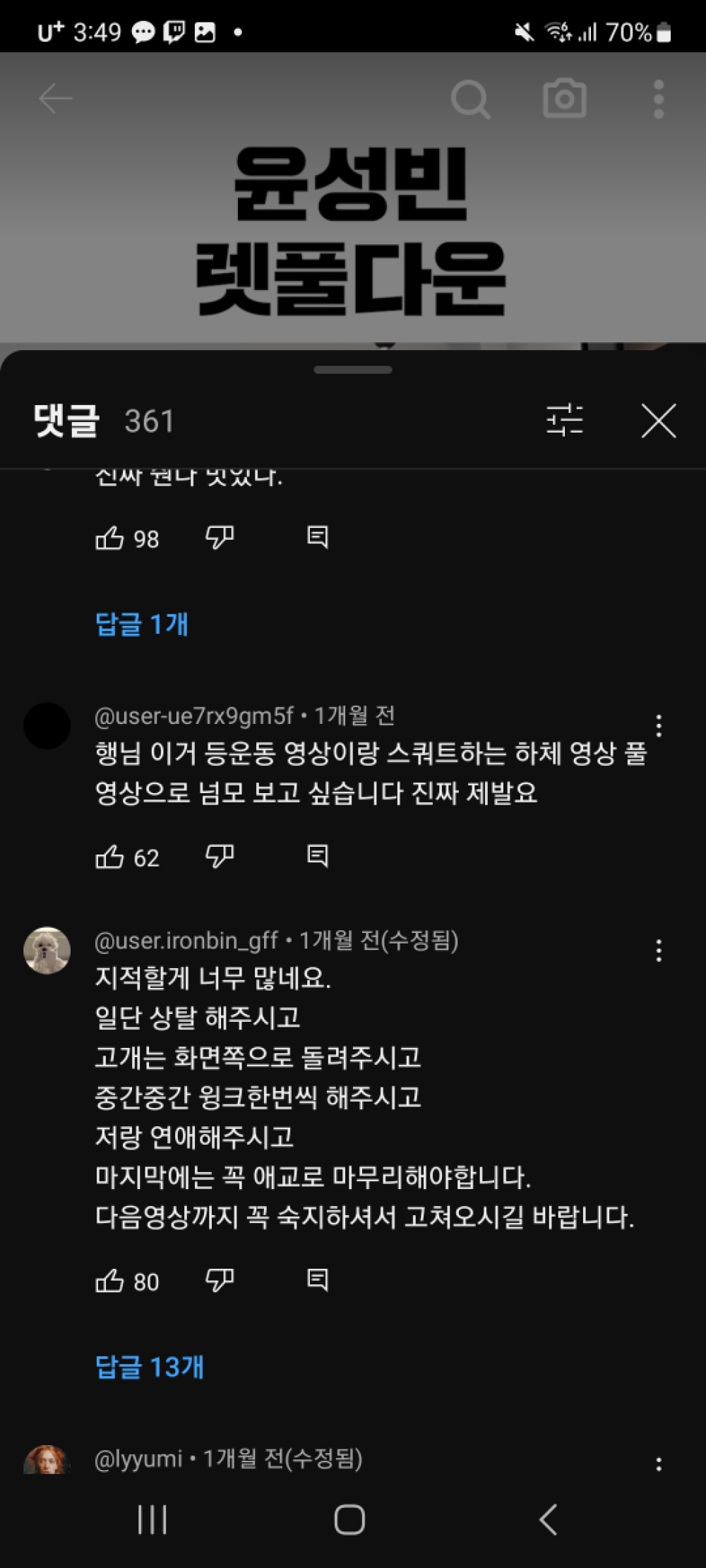Open the top bar overflow menu
The image size is (706, 1568).
pyautogui.click(x=658, y=99)
